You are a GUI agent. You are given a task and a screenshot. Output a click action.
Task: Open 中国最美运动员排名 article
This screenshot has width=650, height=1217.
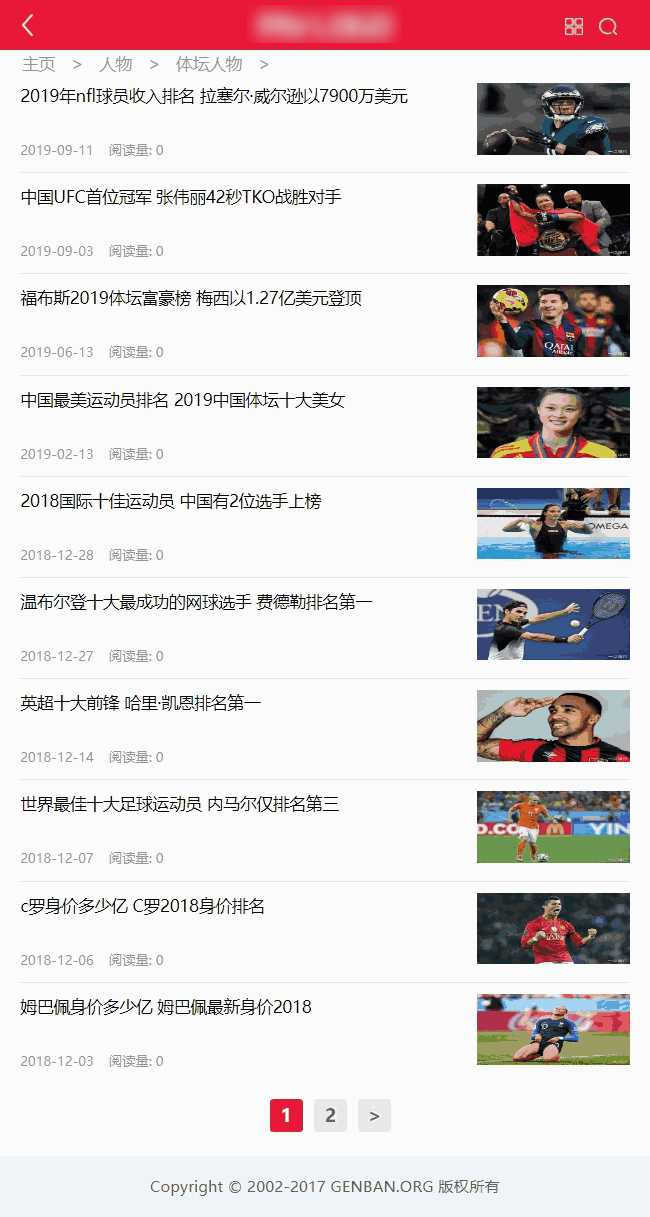click(x=183, y=400)
